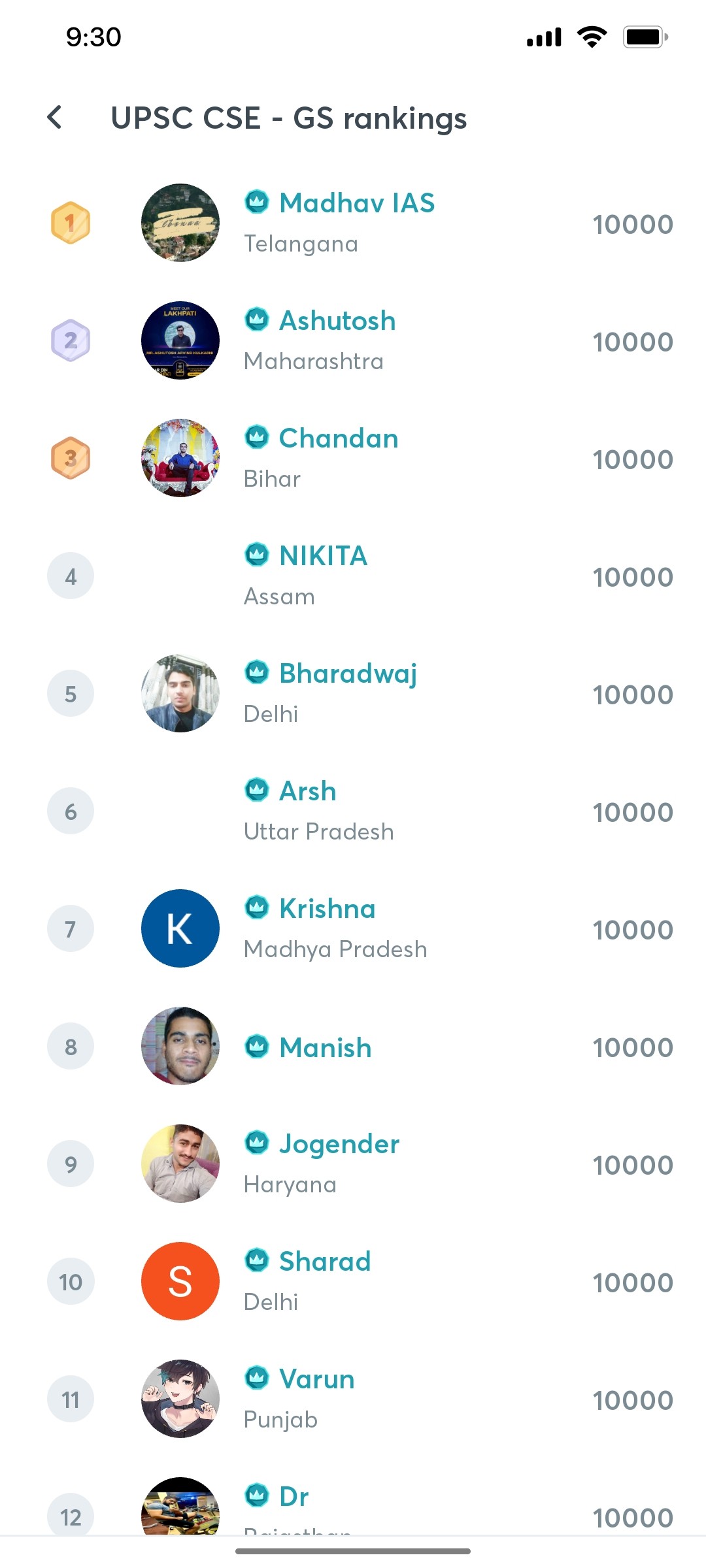Click the crown badge next to Ashutosh
Viewport: 706px width, 1568px height.
[x=258, y=320]
